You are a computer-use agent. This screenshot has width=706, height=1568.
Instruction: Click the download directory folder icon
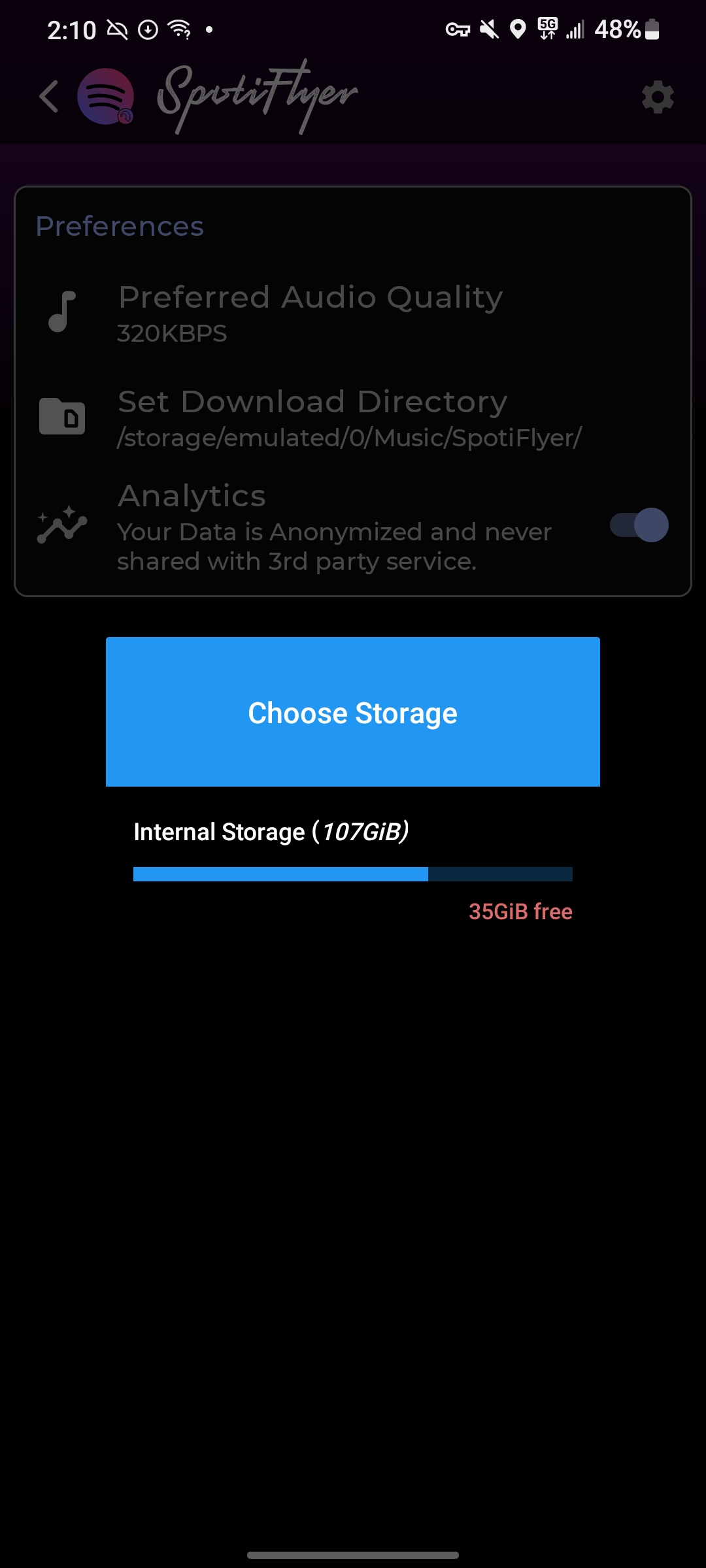[x=62, y=417]
